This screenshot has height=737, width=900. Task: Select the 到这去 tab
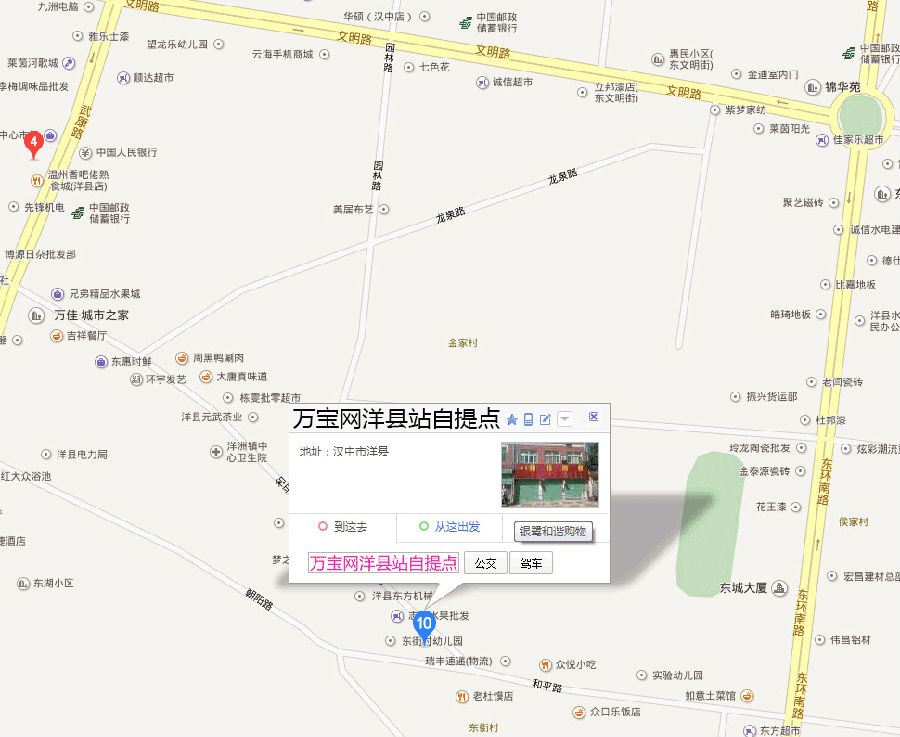click(343, 527)
